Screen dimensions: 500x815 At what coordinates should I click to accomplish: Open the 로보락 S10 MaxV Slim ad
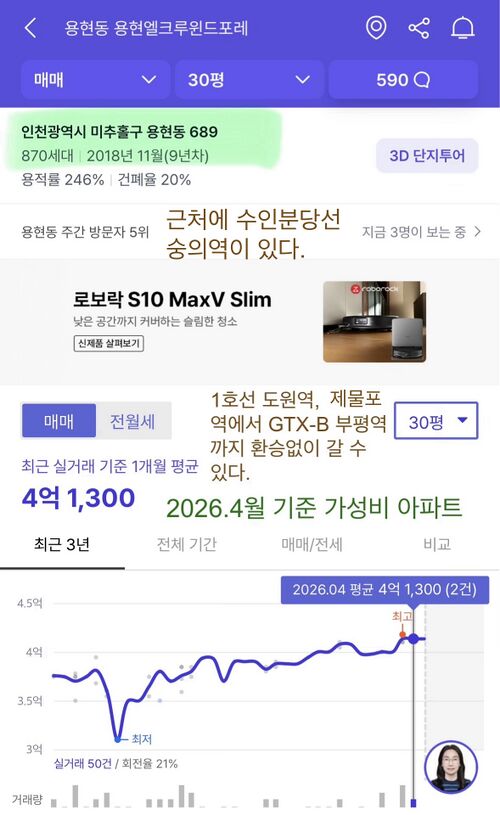click(249, 322)
